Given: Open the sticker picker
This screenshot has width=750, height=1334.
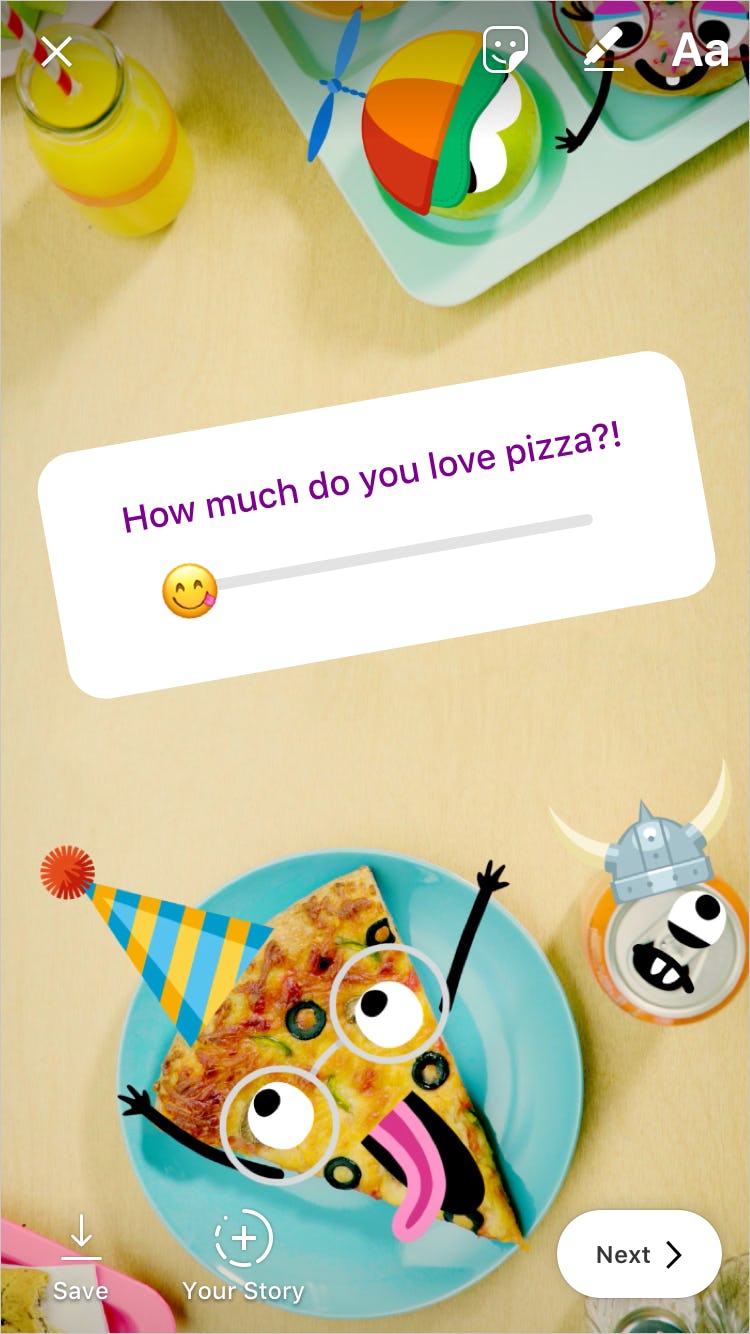Looking at the screenshot, I should click(x=506, y=51).
